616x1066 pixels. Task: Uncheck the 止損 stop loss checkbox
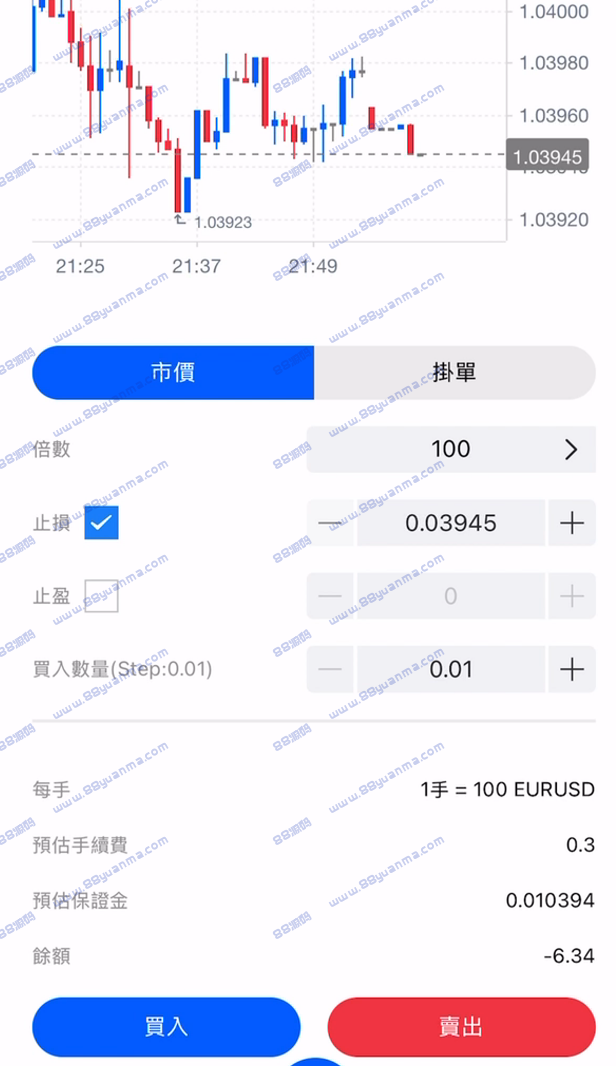101,523
